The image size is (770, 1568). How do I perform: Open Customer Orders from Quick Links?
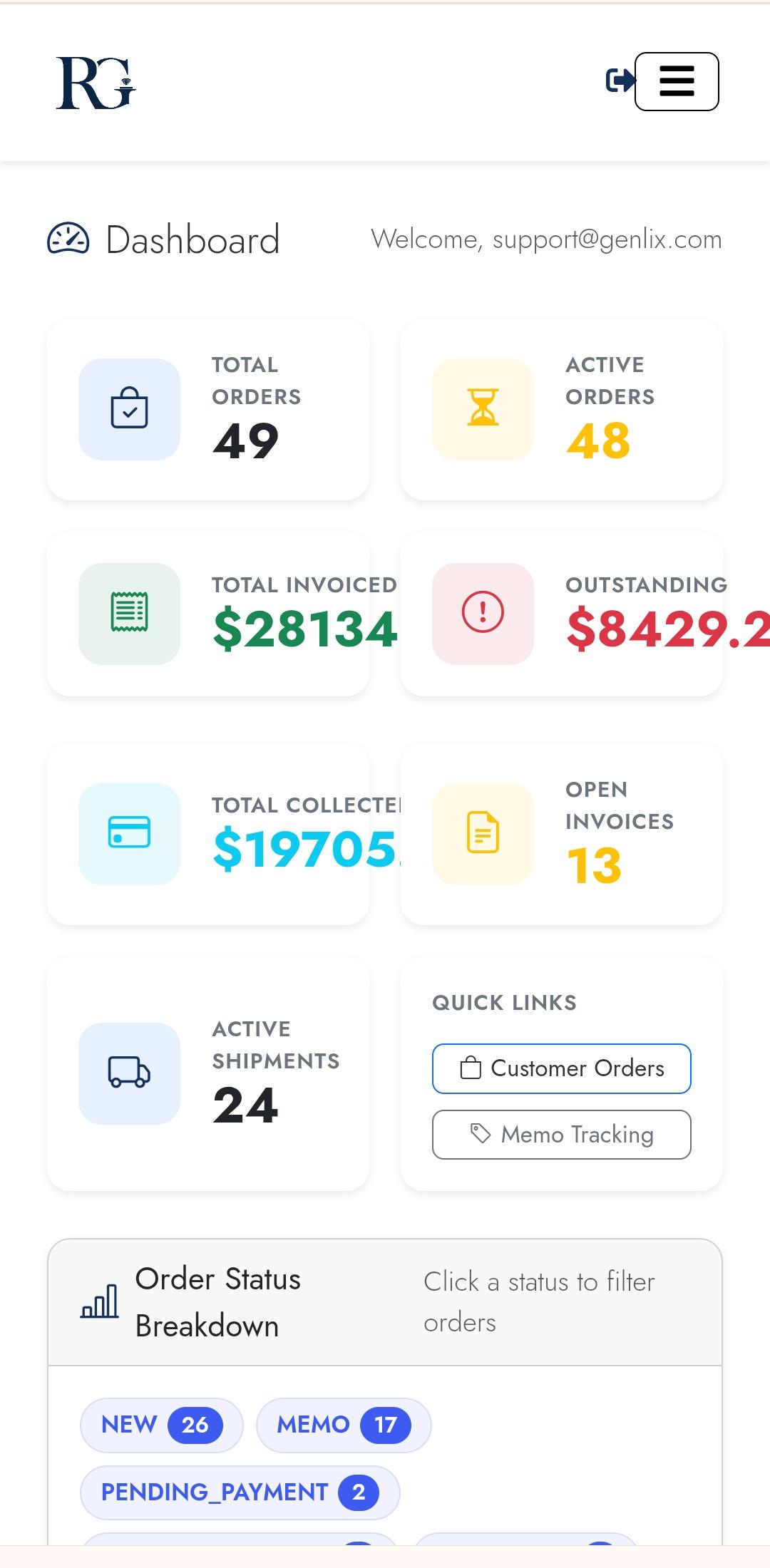(x=561, y=1068)
